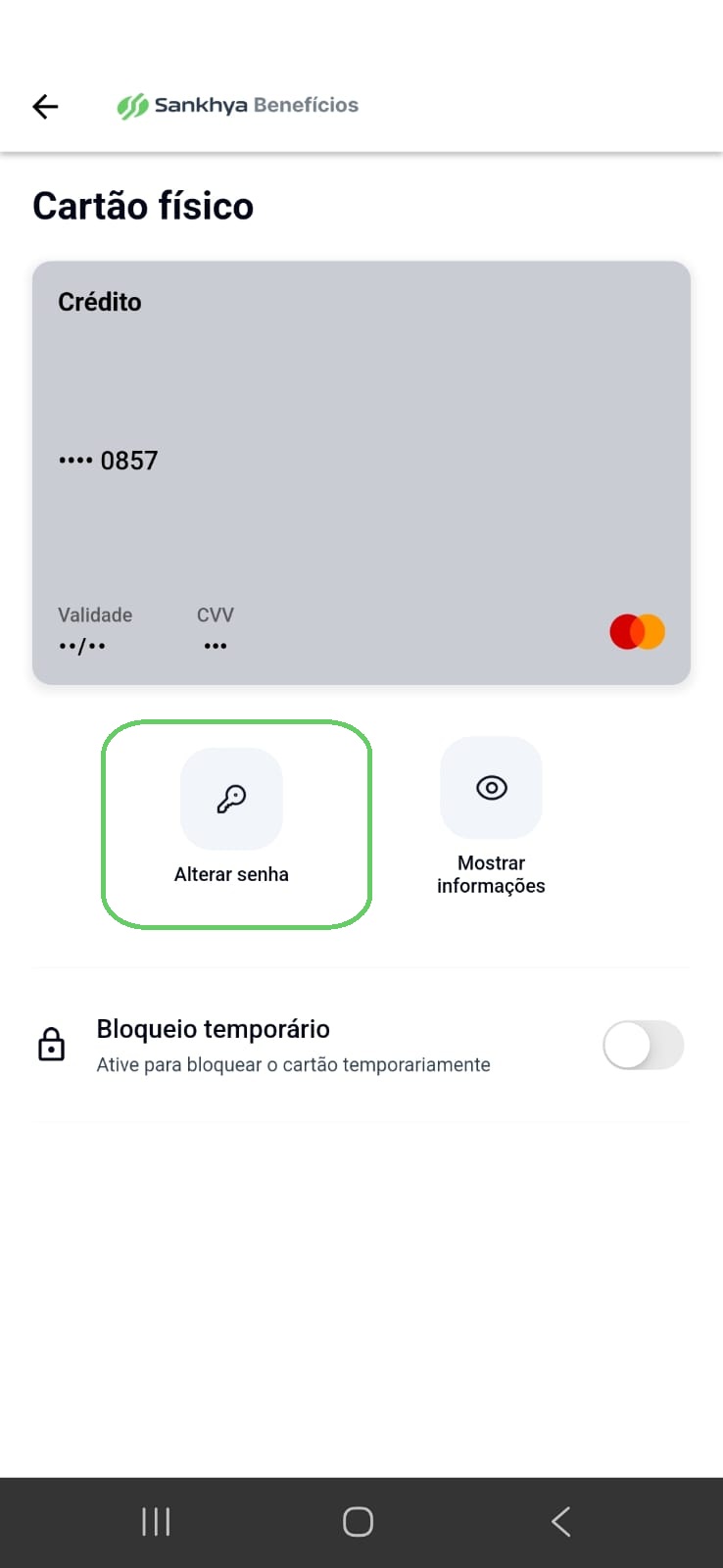Open recent apps from navigation bar
This screenshot has height=1568, width=723.
[x=156, y=1522]
